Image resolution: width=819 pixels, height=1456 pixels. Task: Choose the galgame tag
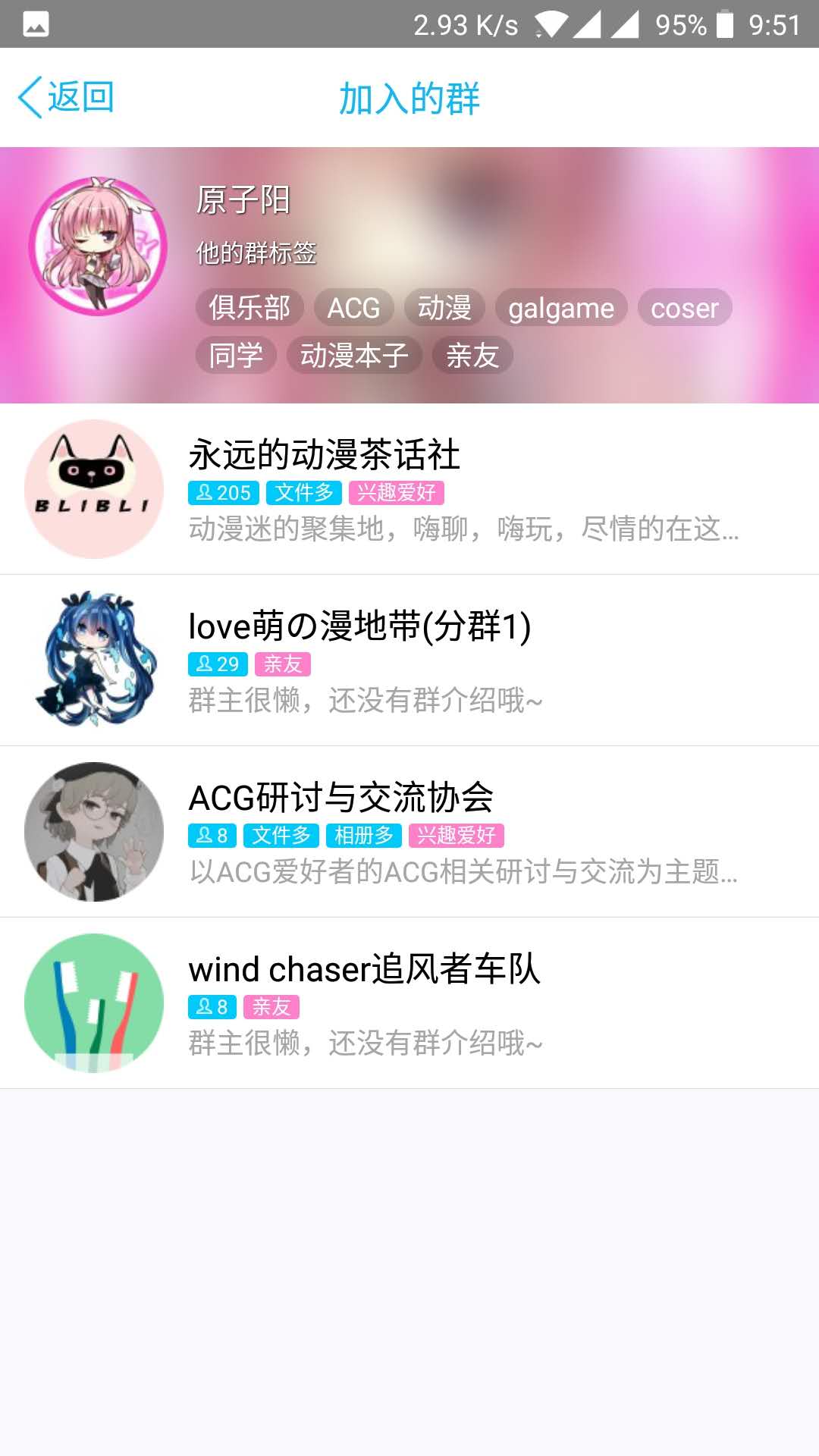[x=561, y=308]
